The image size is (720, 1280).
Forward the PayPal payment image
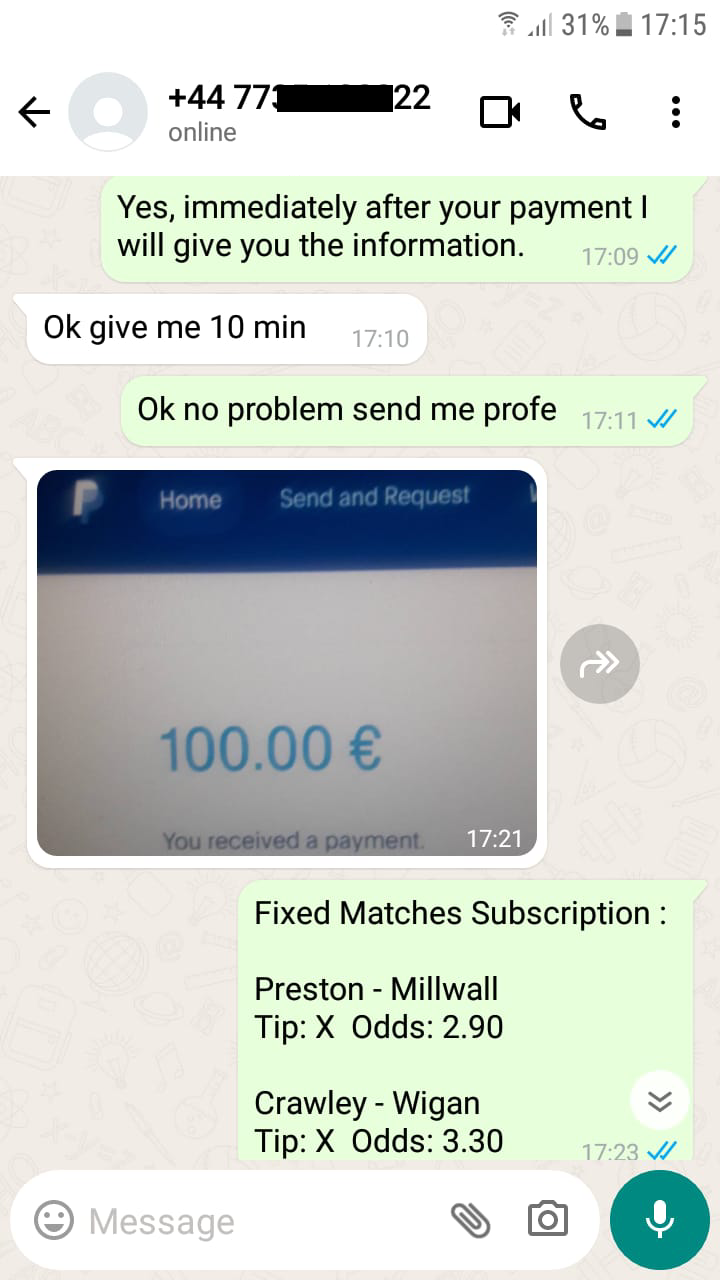click(x=599, y=663)
